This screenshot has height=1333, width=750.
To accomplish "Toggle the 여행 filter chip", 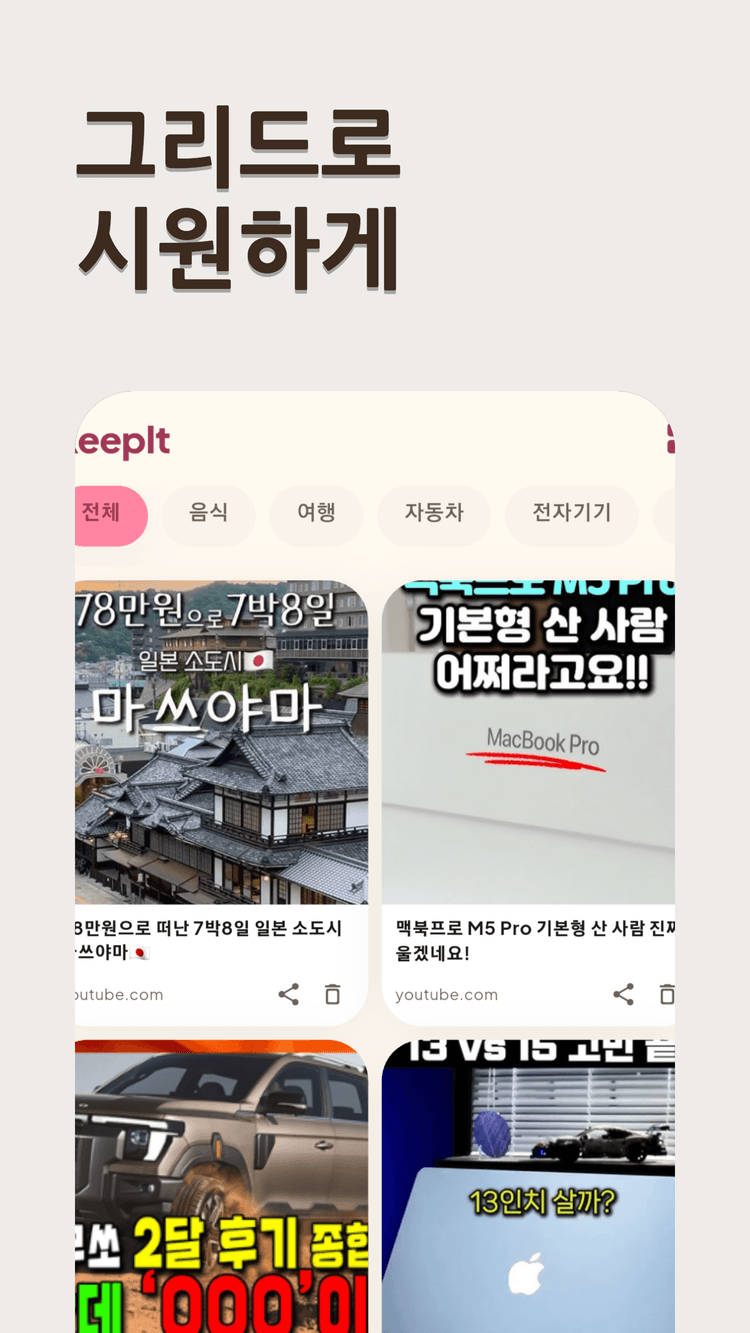I will 316,514.
